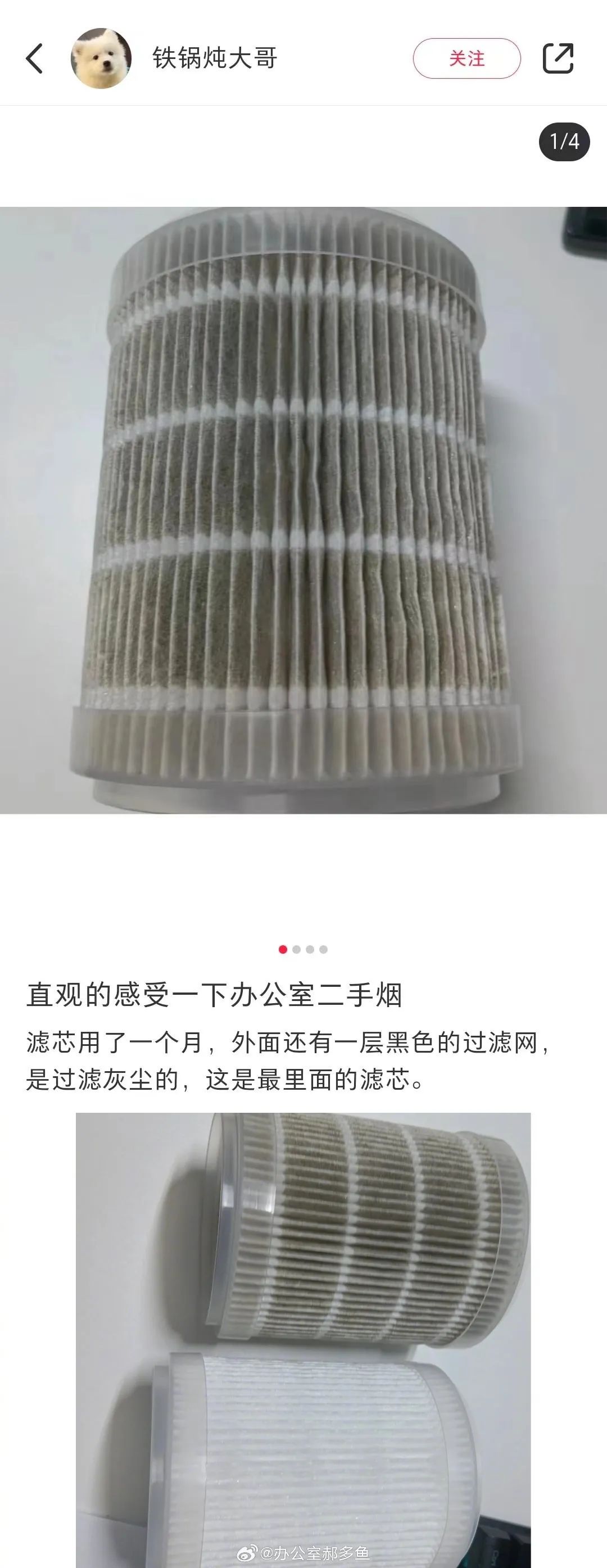Share this post via the share icon

(x=558, y=58)
